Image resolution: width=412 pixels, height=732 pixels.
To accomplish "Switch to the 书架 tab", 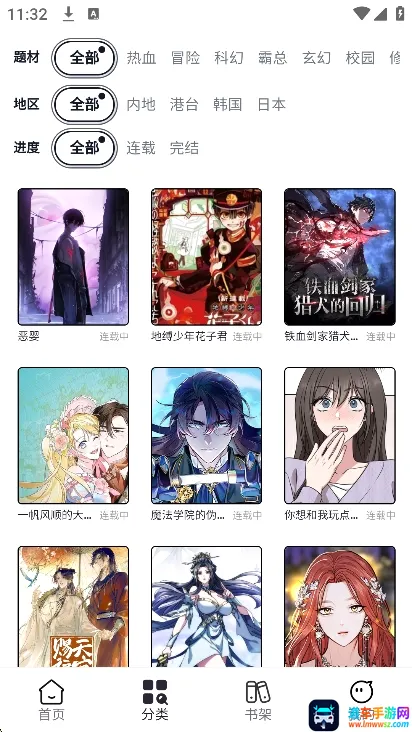I will (x=258, y=700).
